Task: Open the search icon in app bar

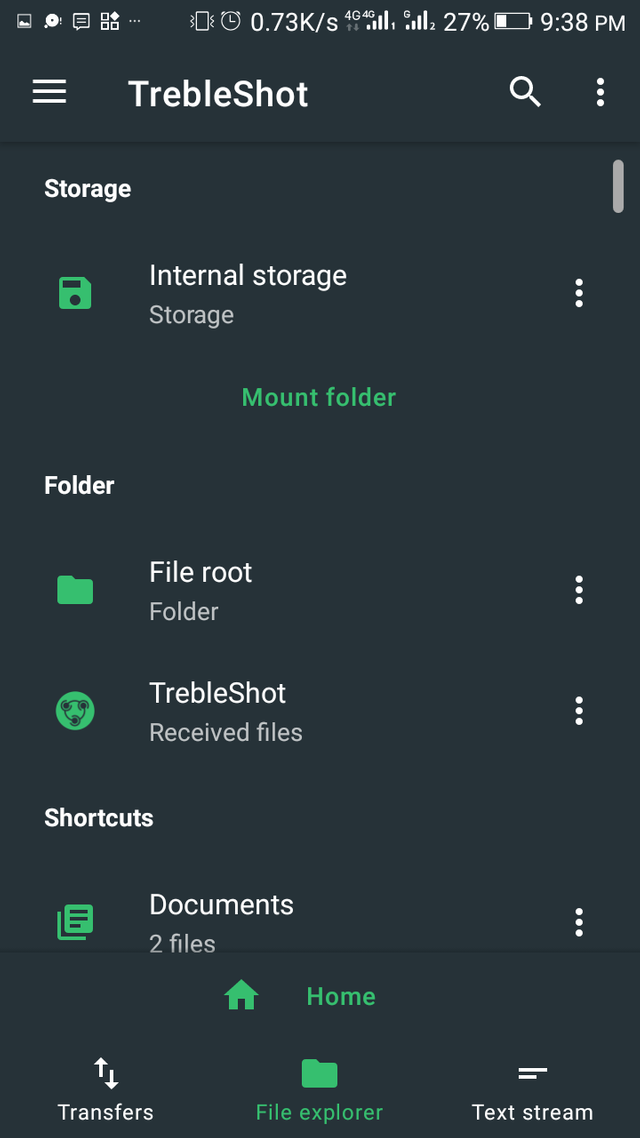Action: (x=525, y=93)
